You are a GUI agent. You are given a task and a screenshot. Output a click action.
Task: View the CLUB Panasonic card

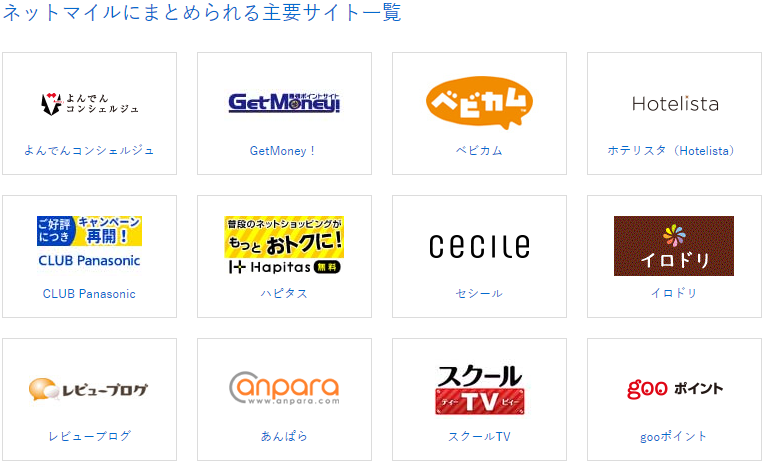[x=89, y=256]
